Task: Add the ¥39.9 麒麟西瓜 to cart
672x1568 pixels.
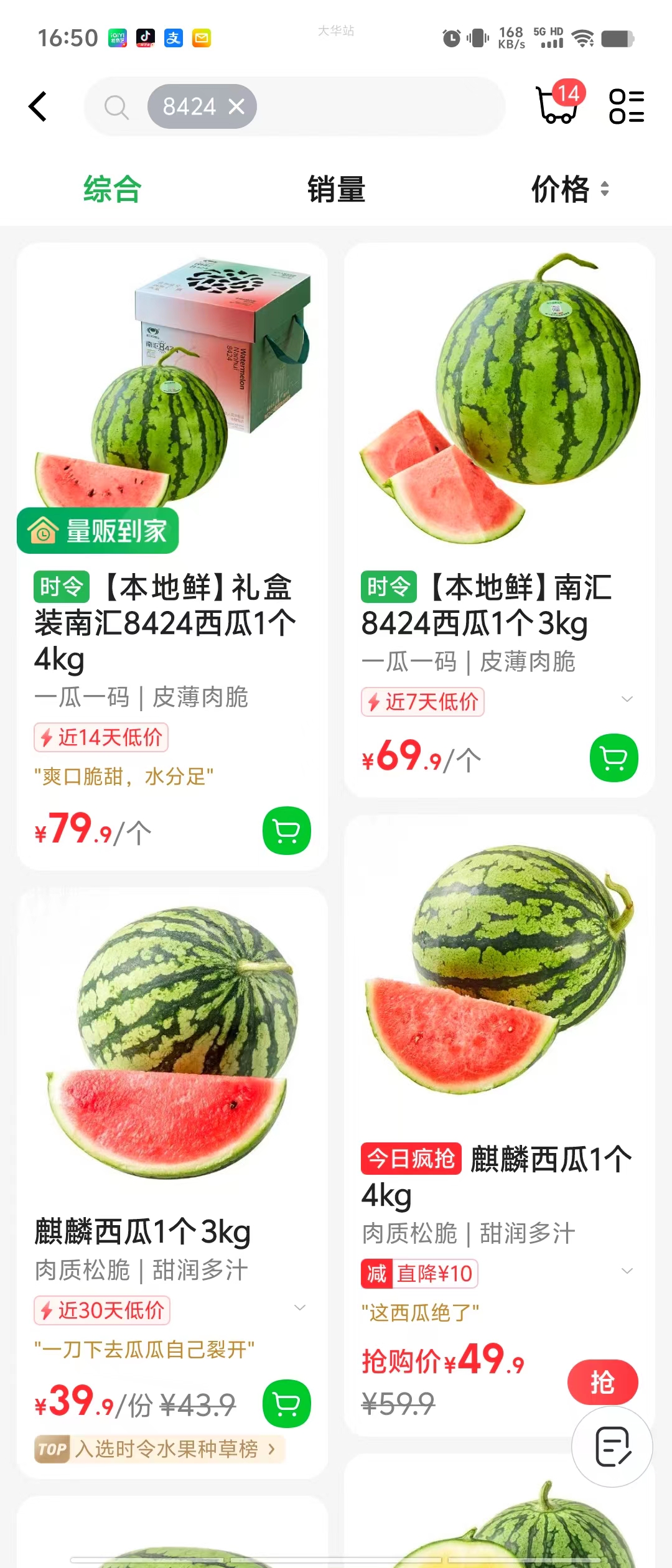Action: [x=287, y=1404]
